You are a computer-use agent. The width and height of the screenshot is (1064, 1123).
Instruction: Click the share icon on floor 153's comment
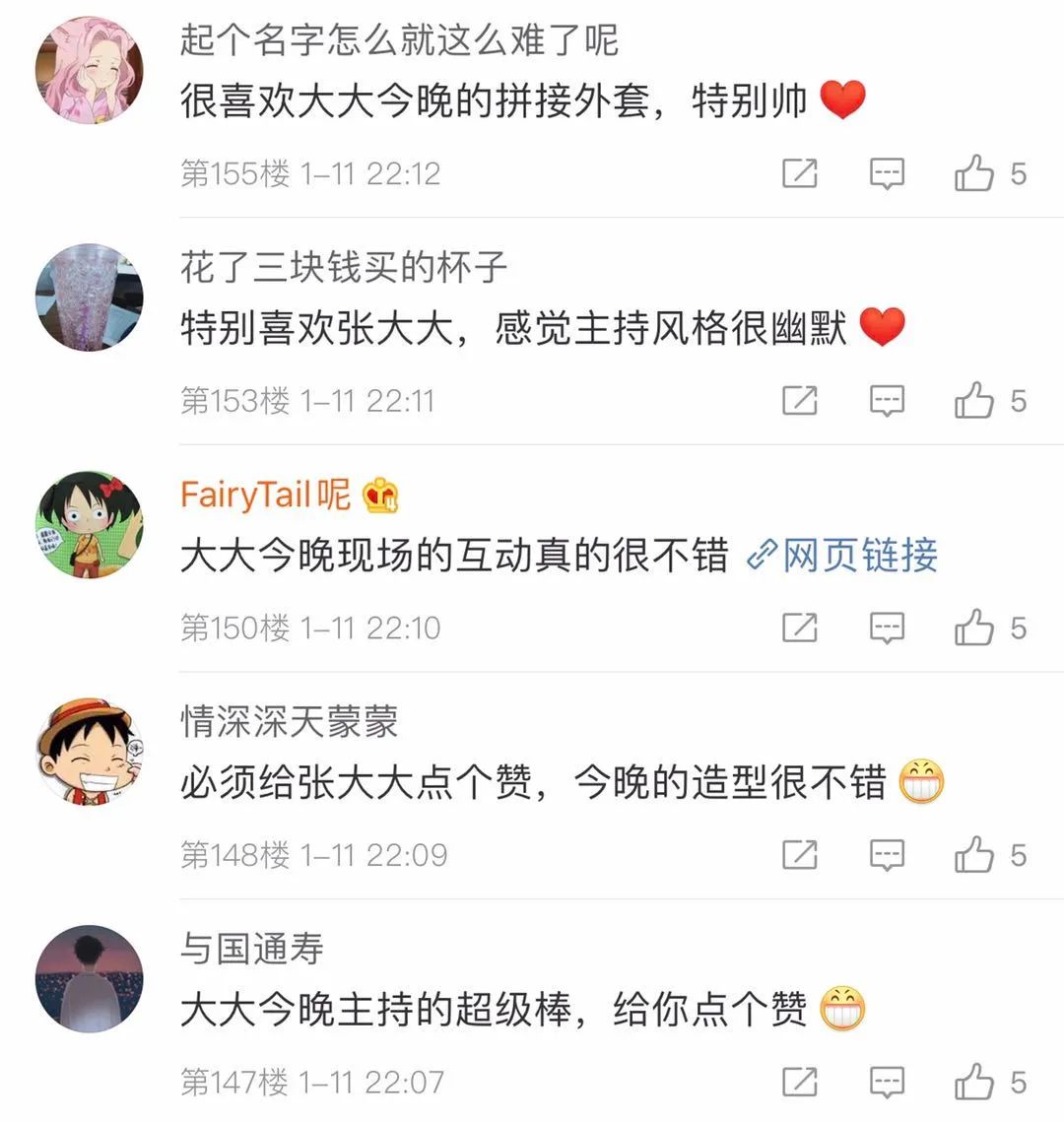[x=801, y=400]
